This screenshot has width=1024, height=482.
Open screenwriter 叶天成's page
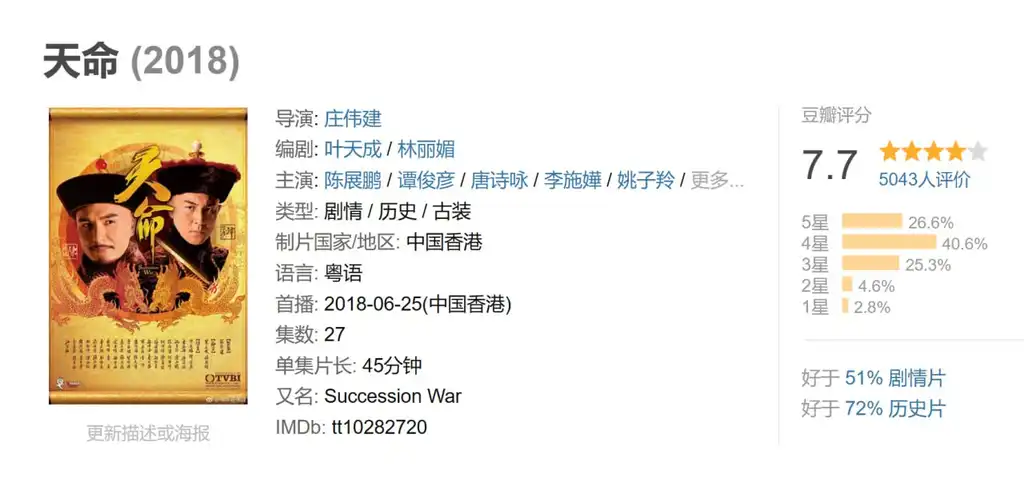[353, 149]
